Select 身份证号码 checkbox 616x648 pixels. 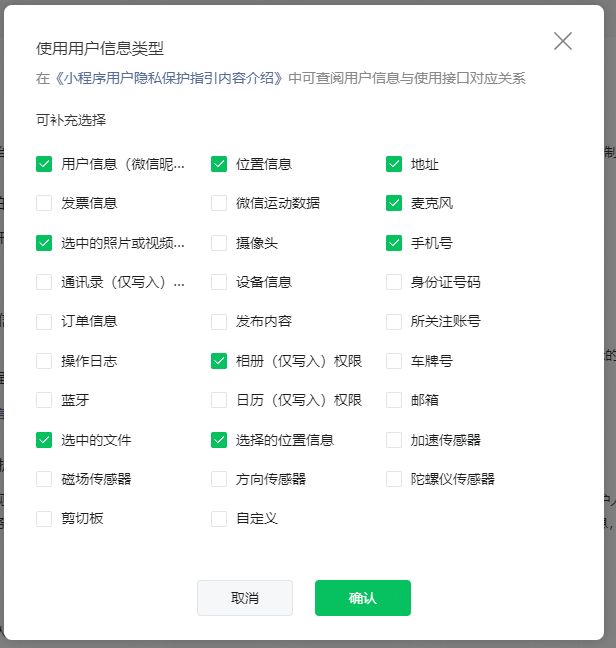pos(394,282)
